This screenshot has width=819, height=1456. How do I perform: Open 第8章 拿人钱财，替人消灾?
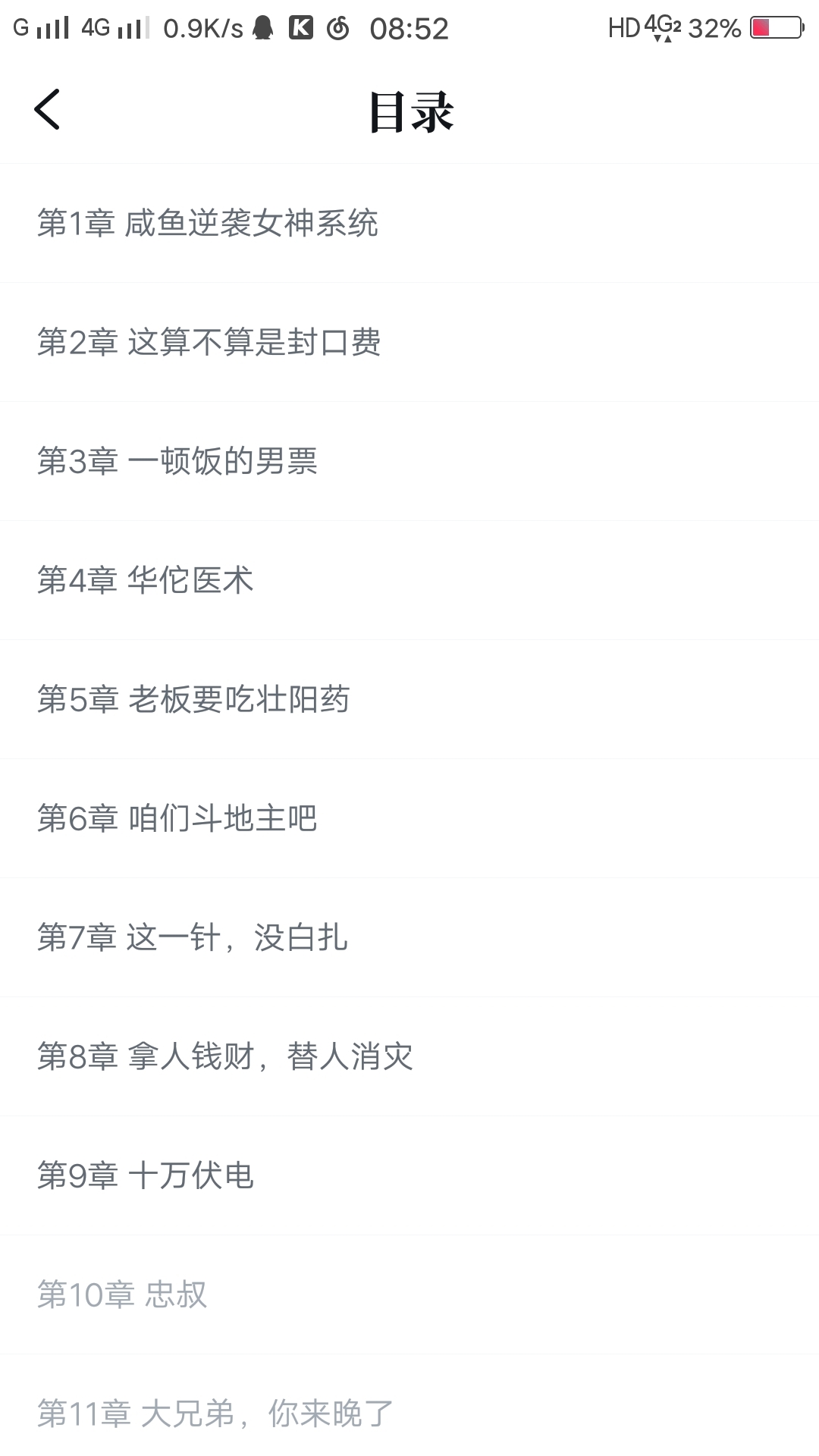coord(409,1056)
